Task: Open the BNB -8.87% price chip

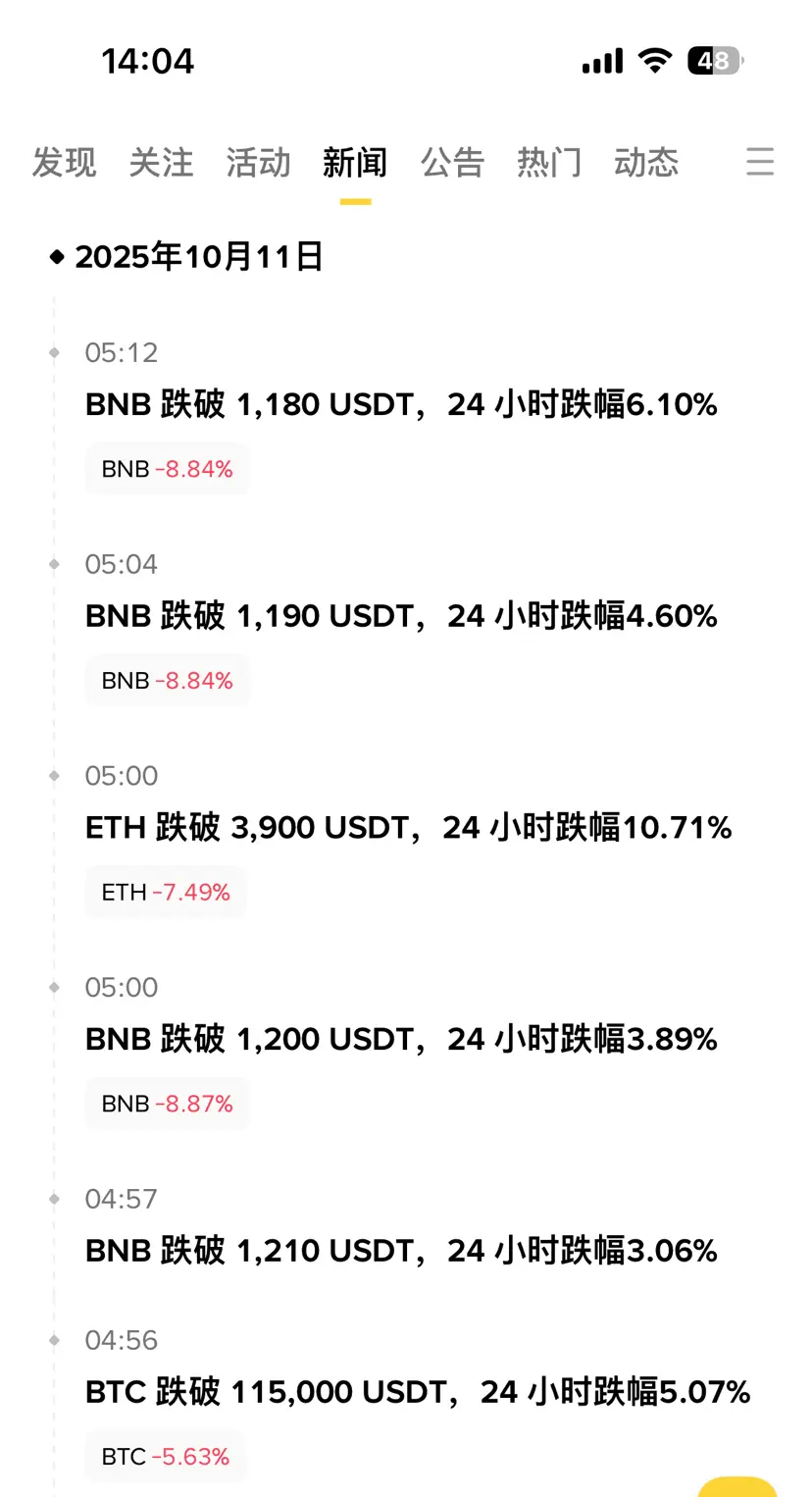Action: [167, 1104]
